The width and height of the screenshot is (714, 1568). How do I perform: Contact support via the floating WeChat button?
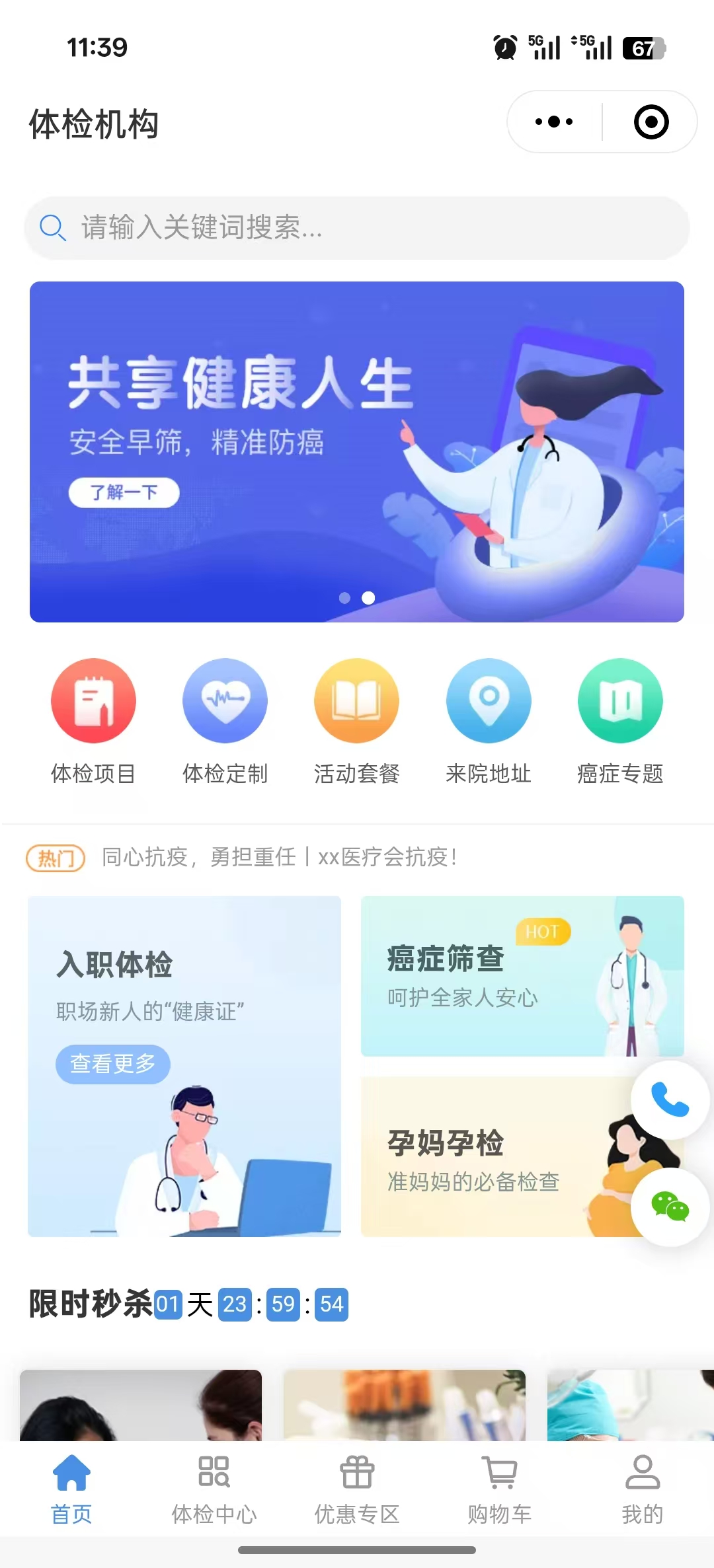670,1207
